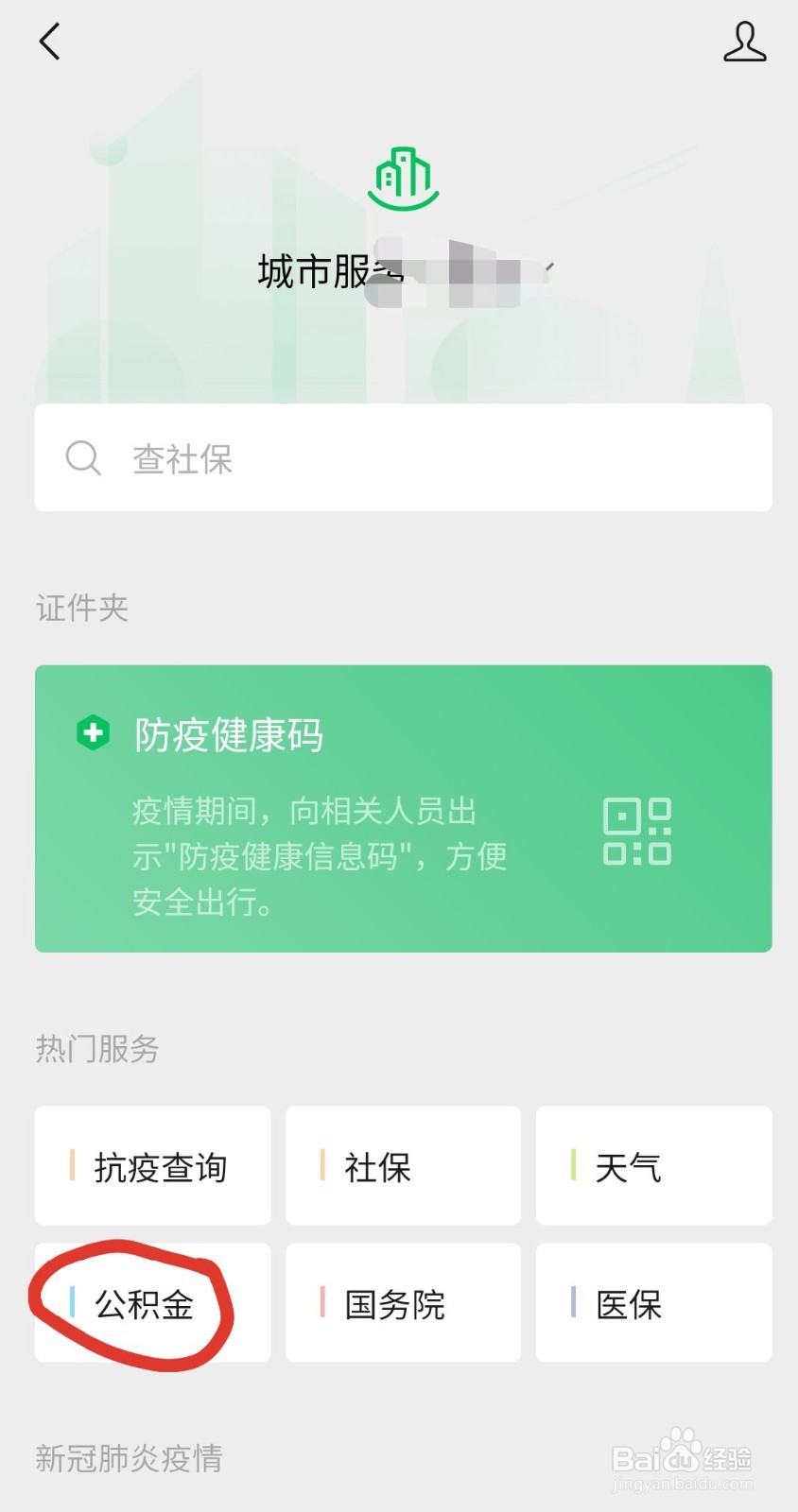Click the 热门服务 section heading
The image size is (798, 1512).
tap(97, 1049)
